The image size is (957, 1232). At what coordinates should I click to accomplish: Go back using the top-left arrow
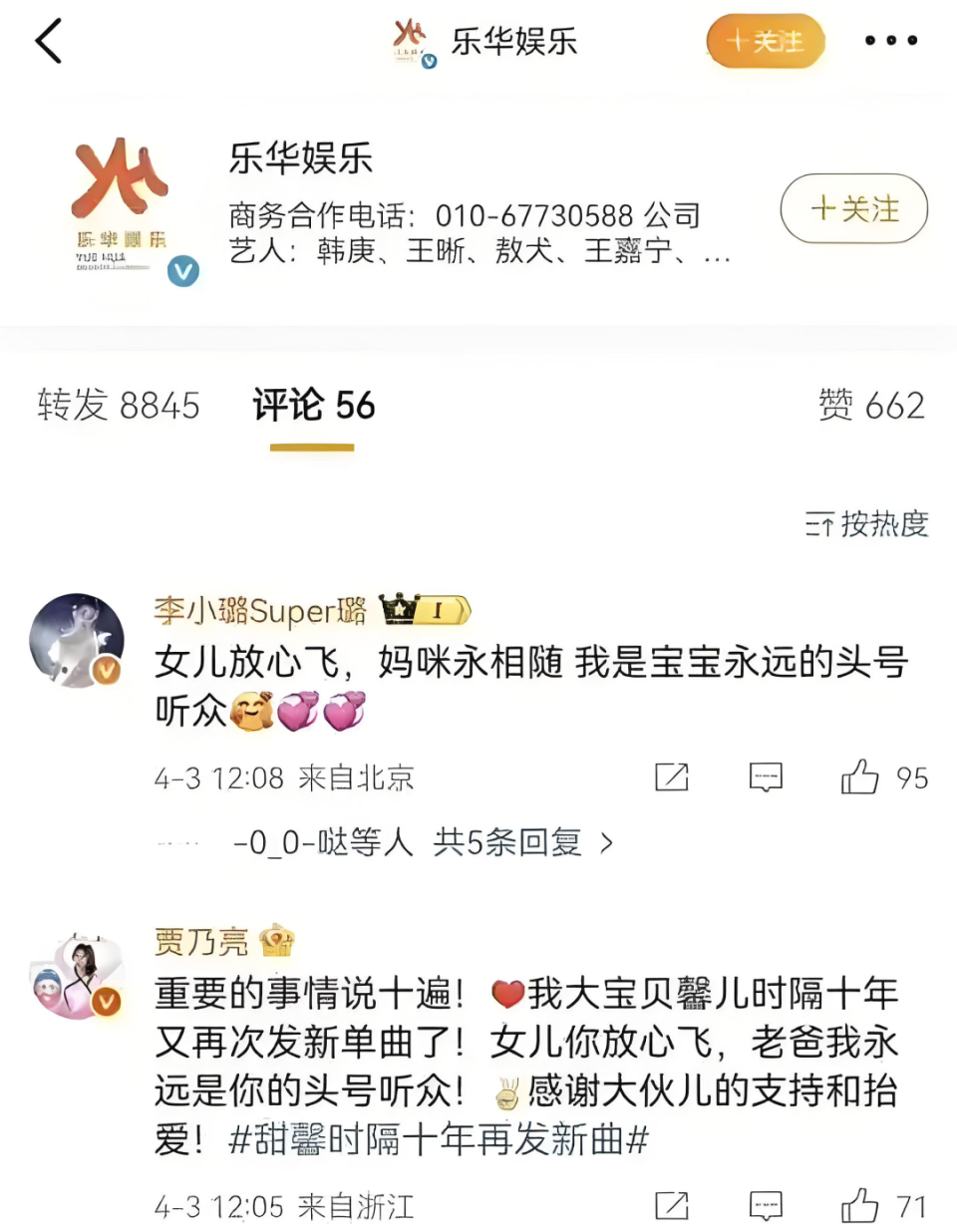pos(48,41)
